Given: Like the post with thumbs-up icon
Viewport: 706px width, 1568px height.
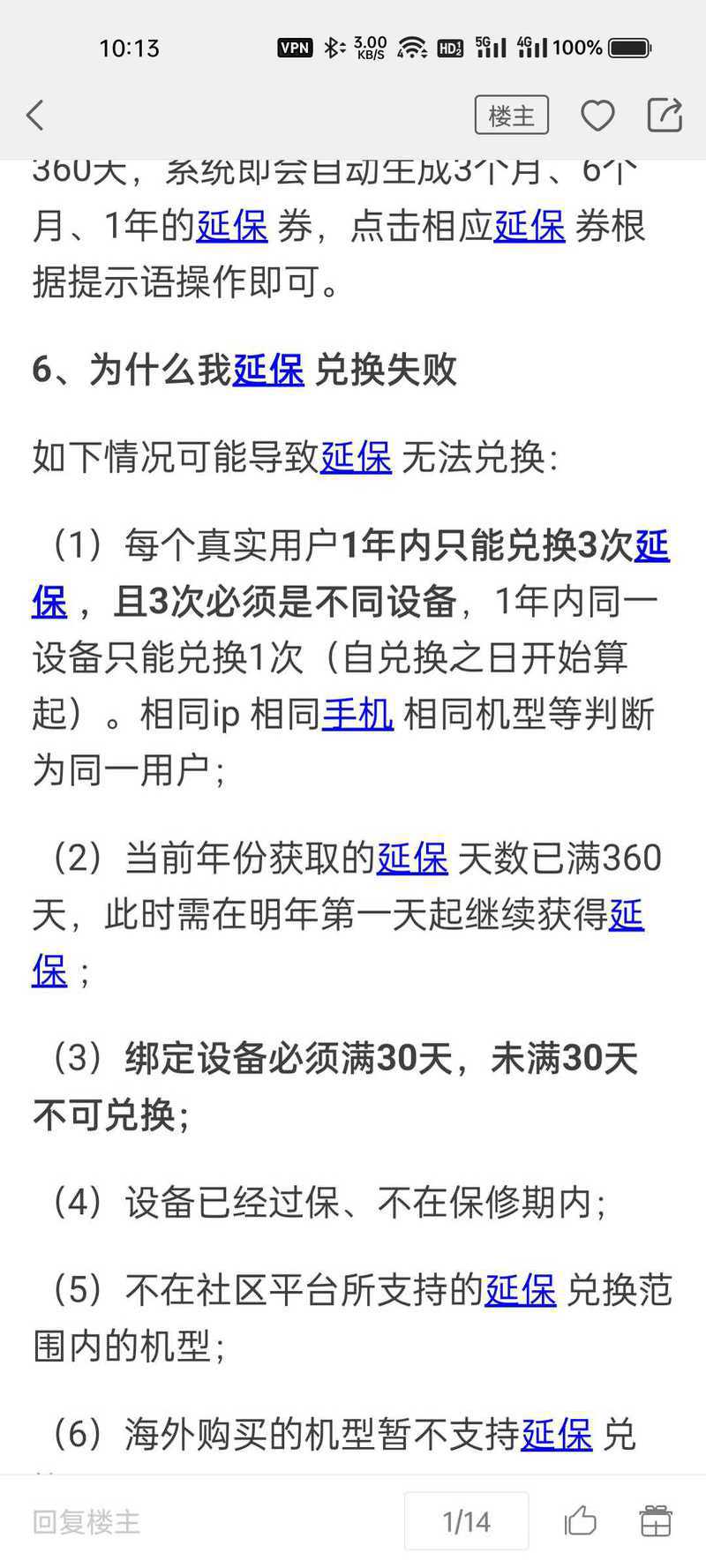Looking at the screenshot, I should (581, 1521).
